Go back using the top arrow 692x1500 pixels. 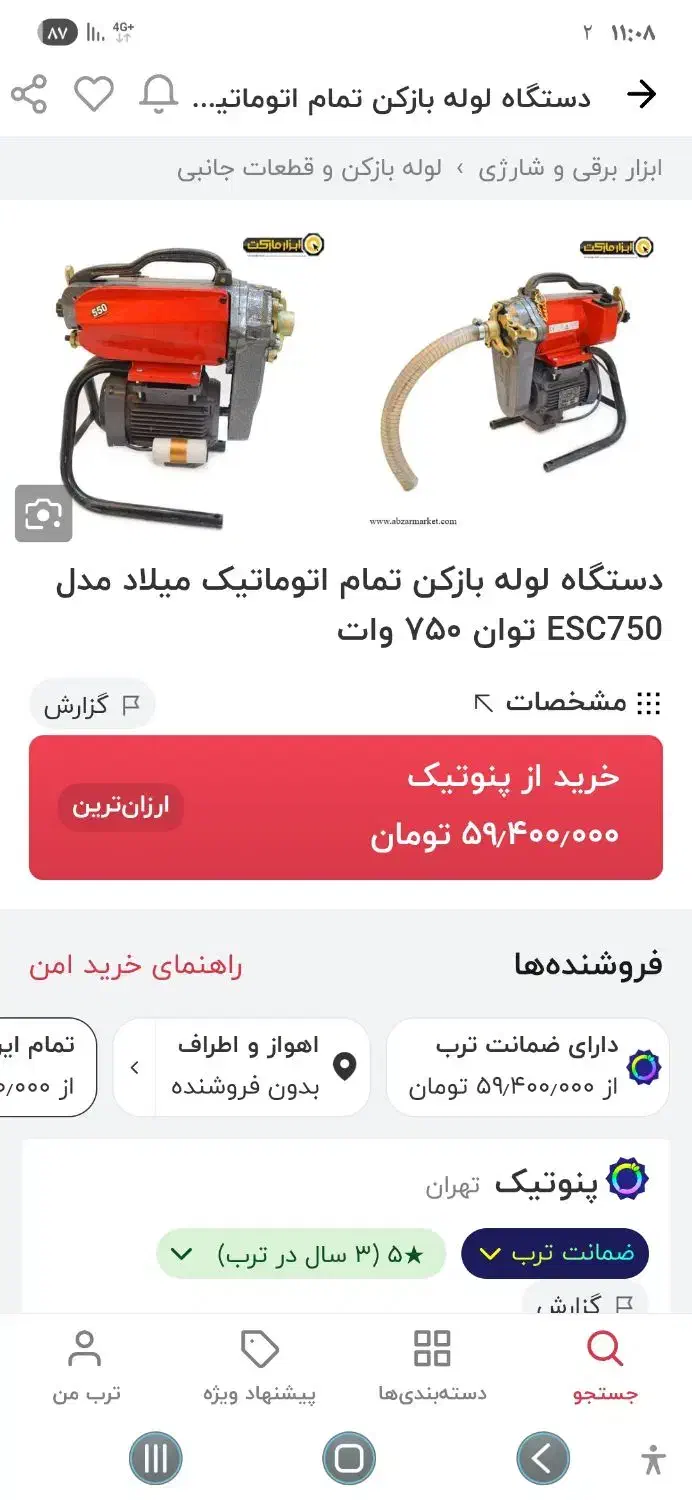coord(641,95)
